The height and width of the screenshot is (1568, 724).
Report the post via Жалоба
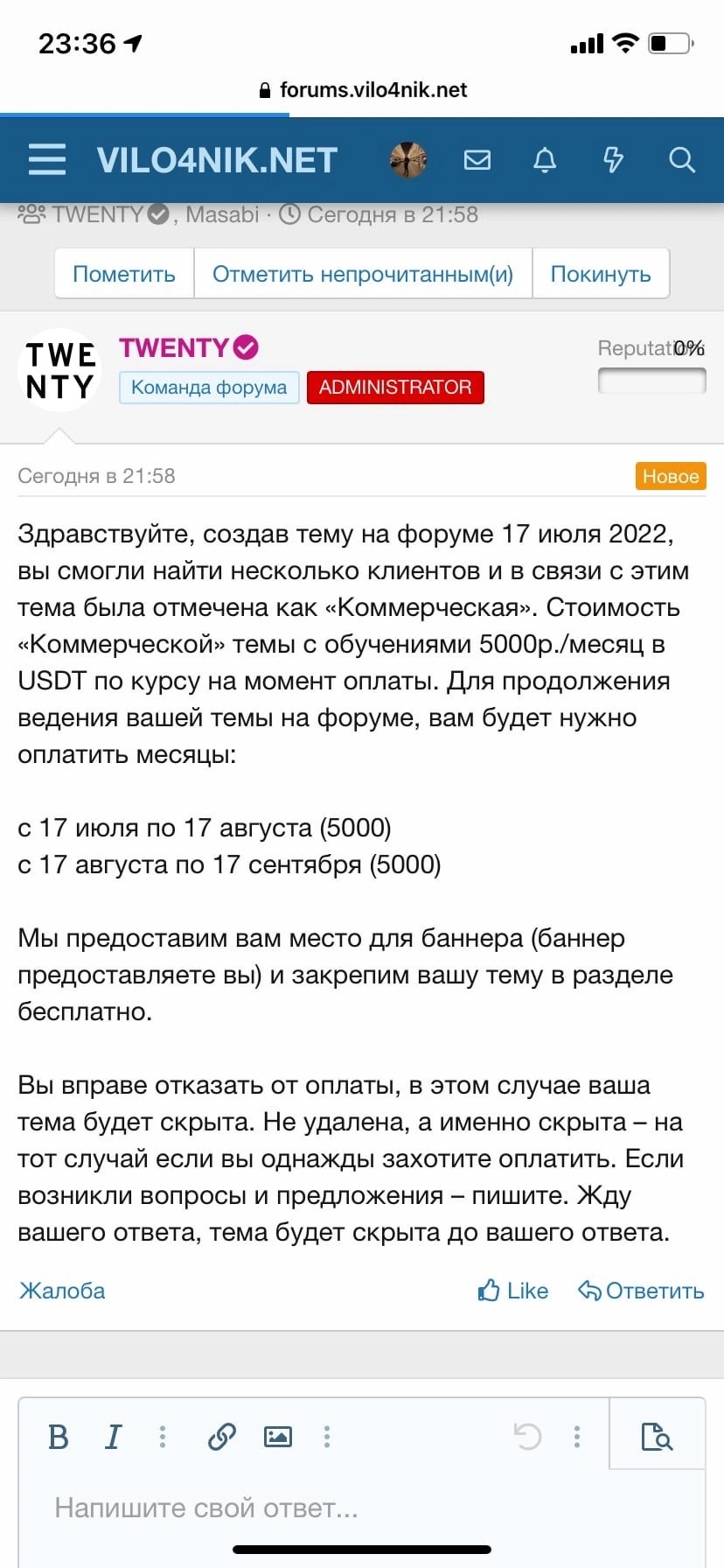(62, 1291)
